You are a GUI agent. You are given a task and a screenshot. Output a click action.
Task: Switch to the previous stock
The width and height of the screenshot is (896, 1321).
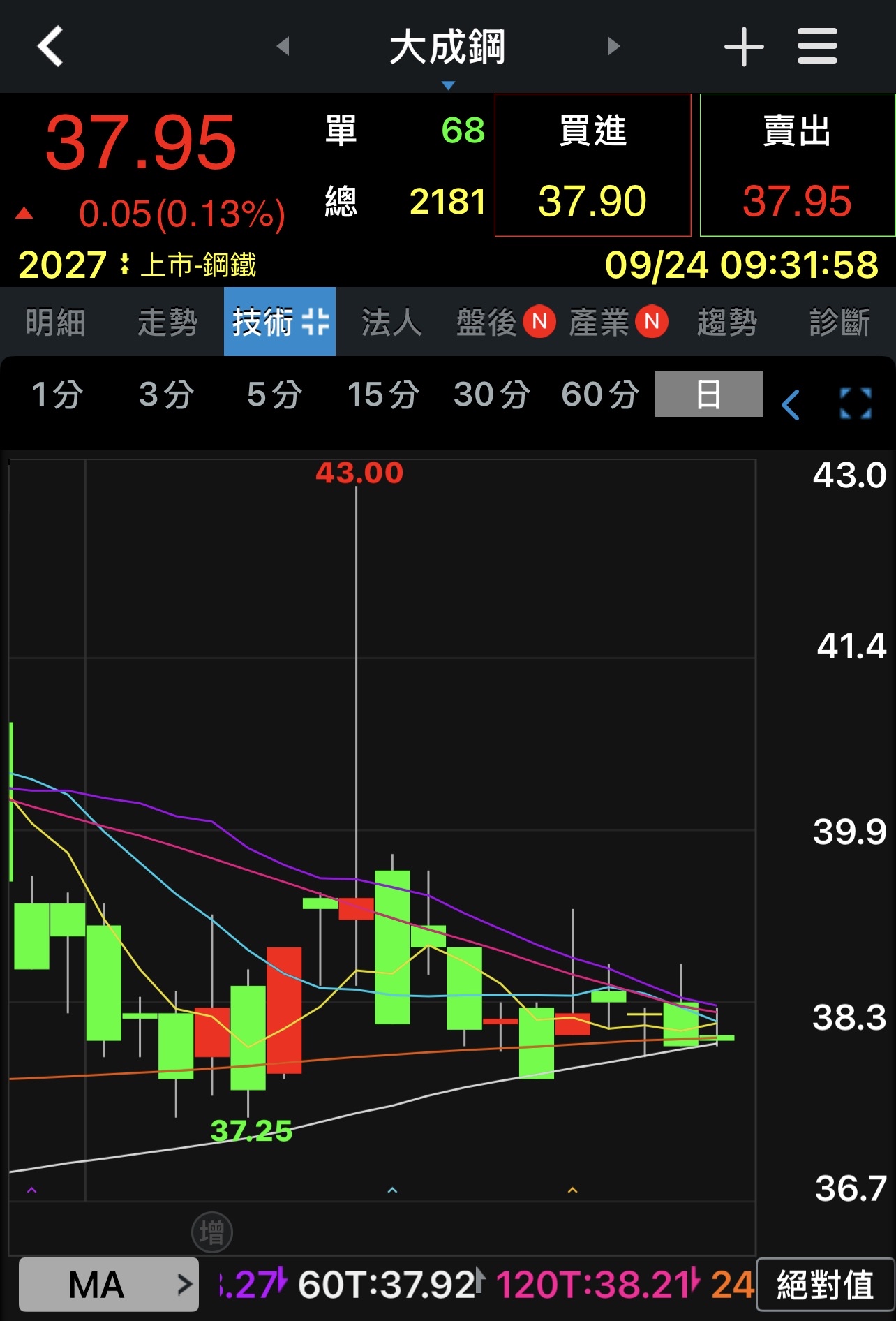click(283, 46)
